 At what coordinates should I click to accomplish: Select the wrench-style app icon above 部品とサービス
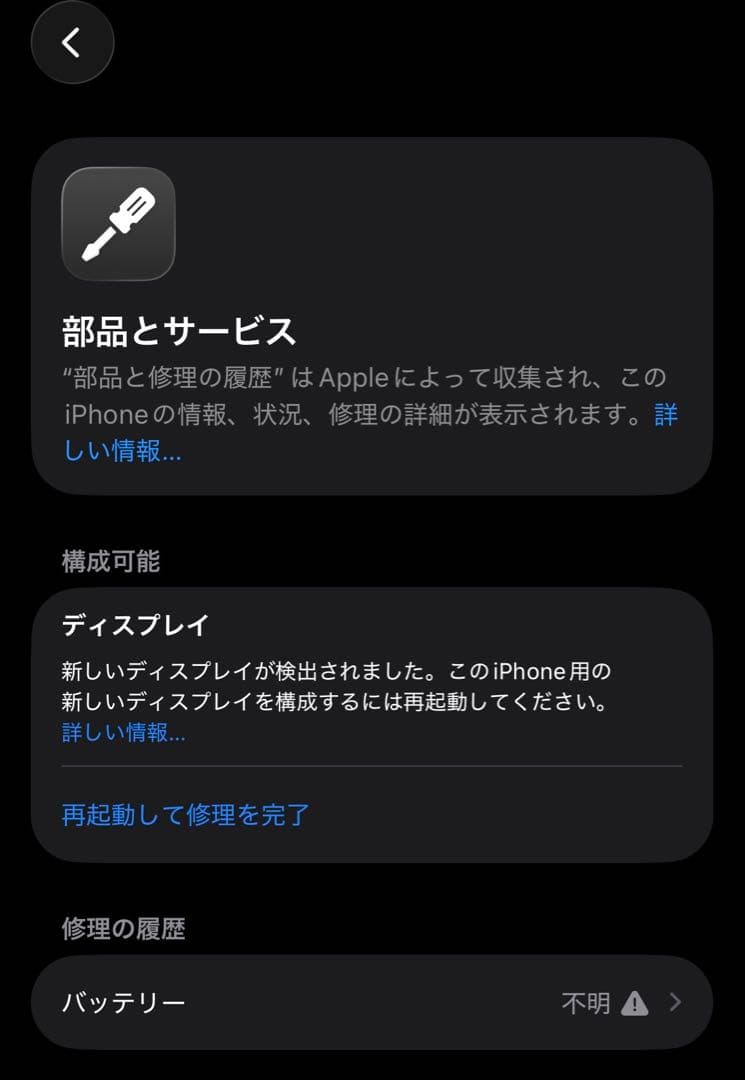(x=118, y=225)
